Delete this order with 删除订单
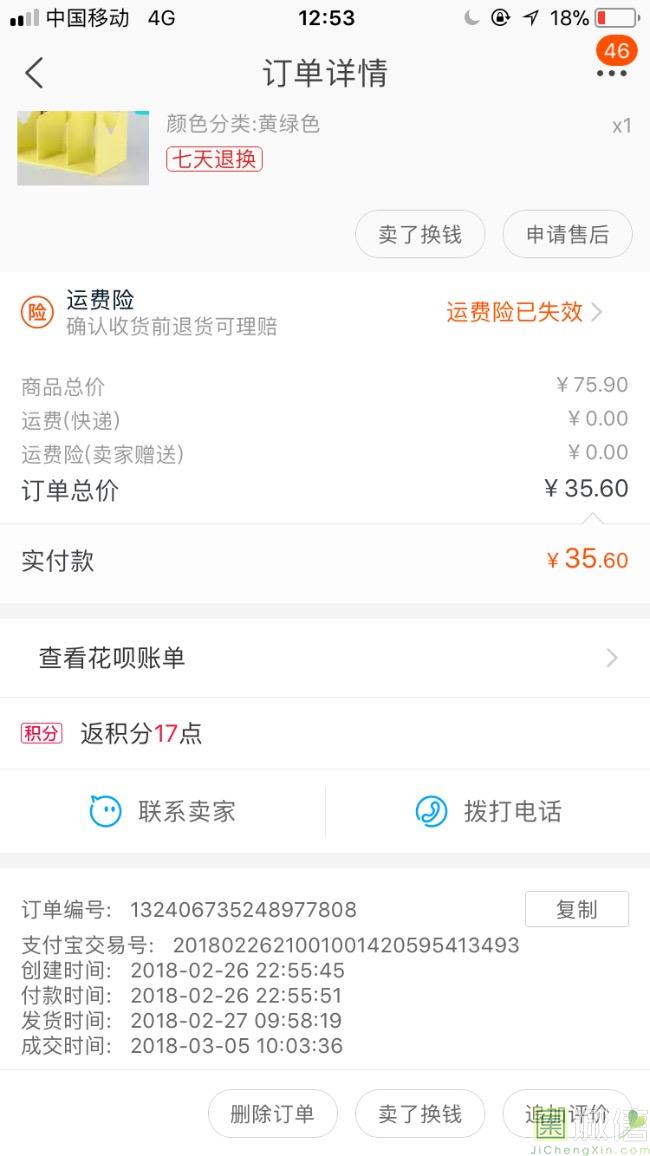Viewport: 650px width, 1156px height. (x=273, y=1113)
